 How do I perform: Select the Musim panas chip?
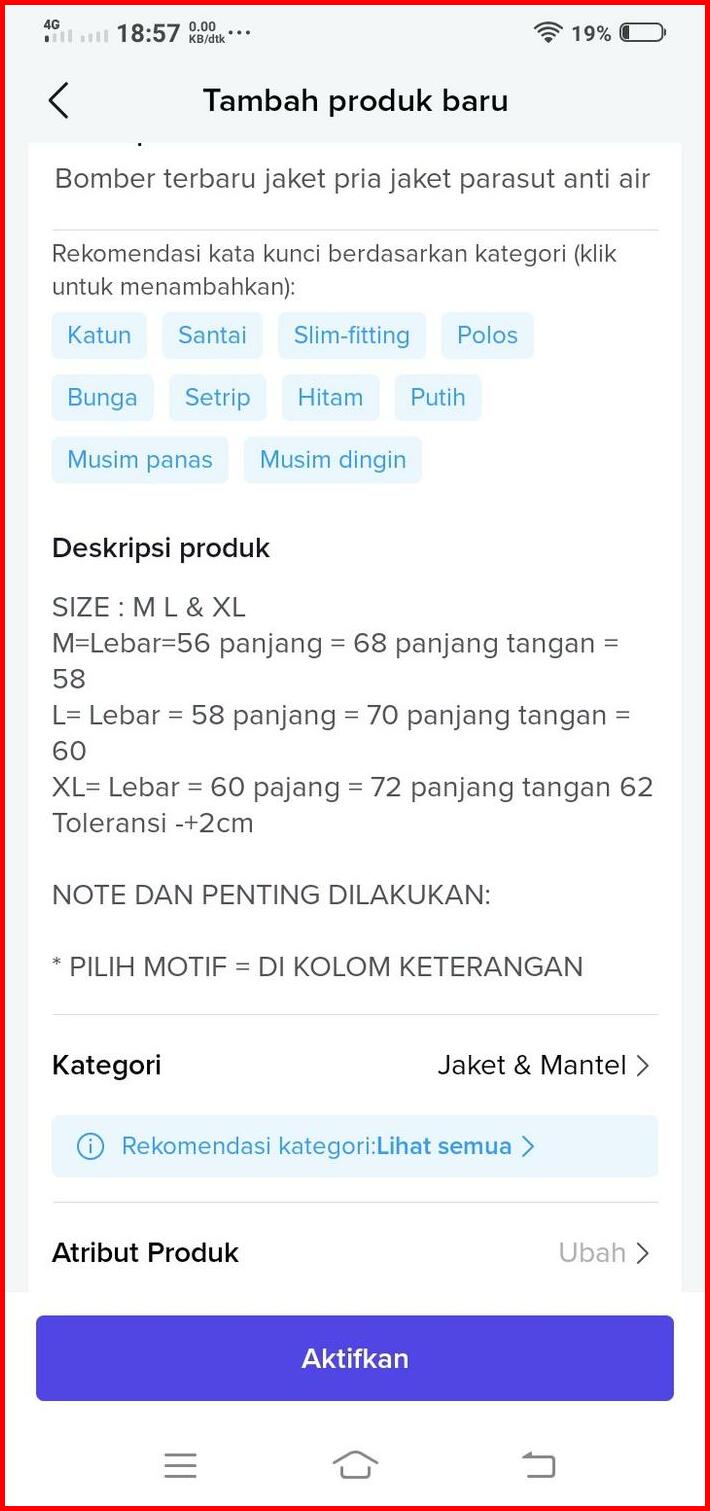140,460
